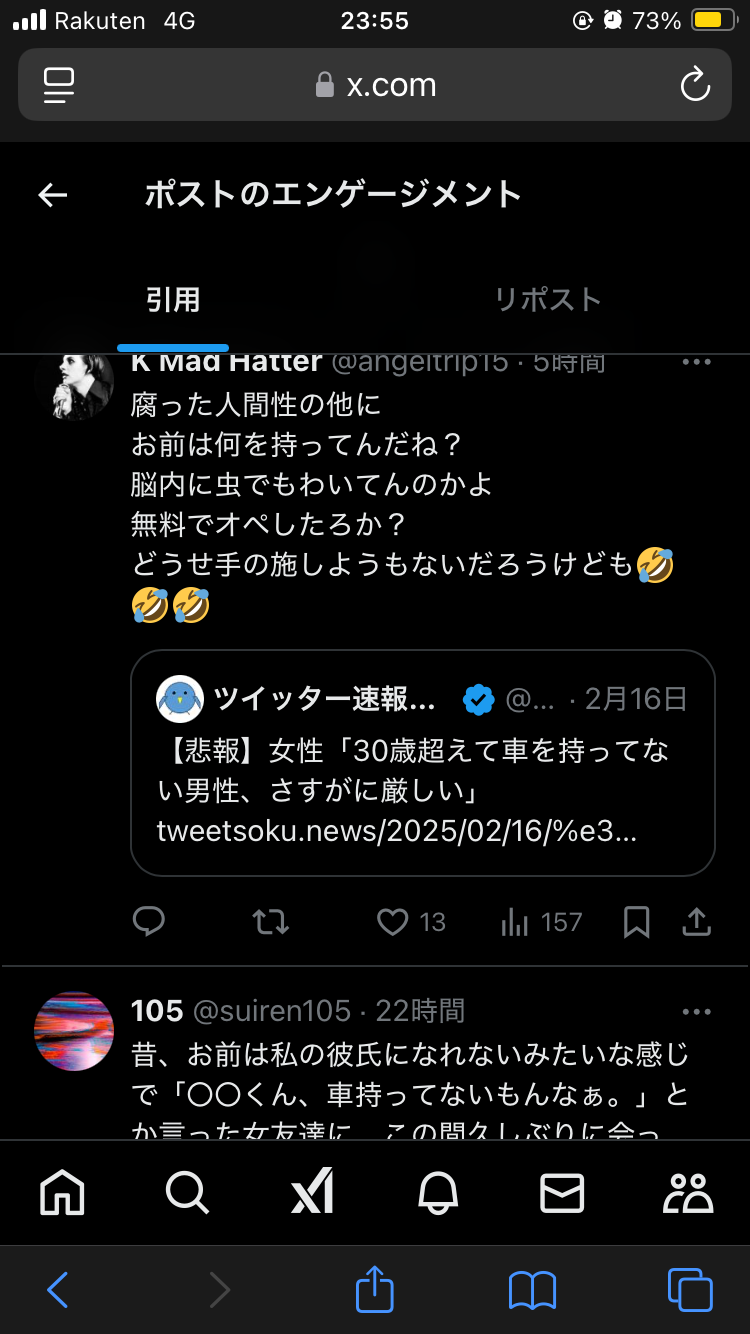Open the notifications bell tab
Viewport: 750px width, 1334px height.
[x=437, y=1192]
